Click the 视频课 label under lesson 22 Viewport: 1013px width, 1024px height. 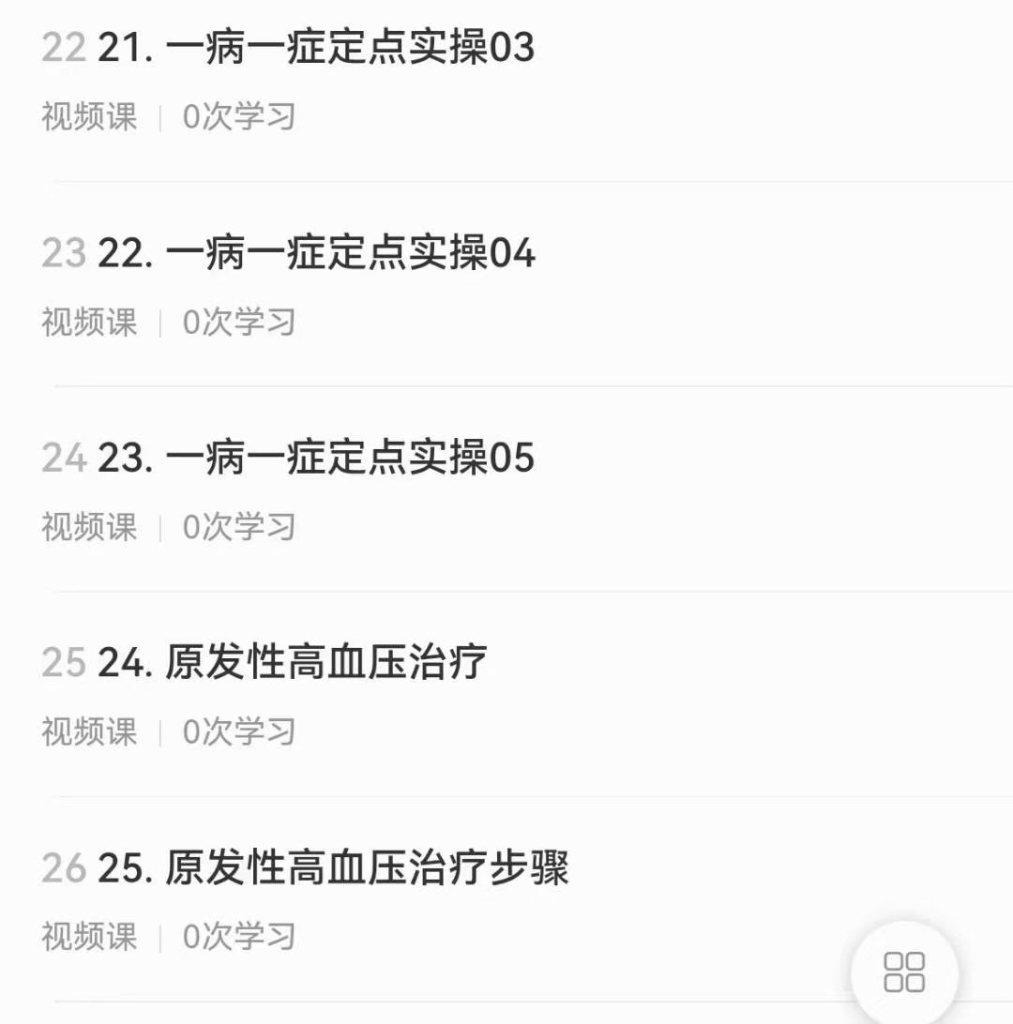coord(88,322)
